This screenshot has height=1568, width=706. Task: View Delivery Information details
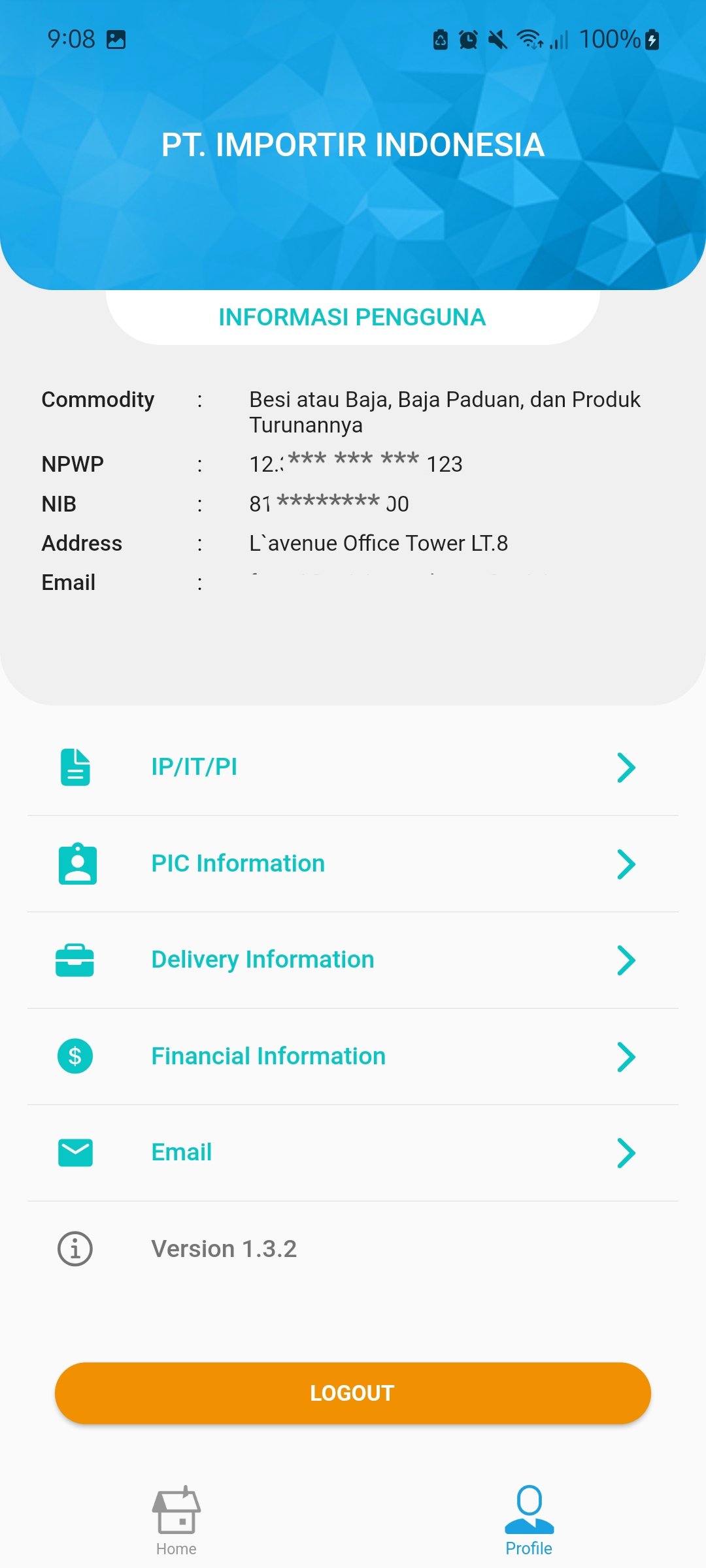point(353,960)
